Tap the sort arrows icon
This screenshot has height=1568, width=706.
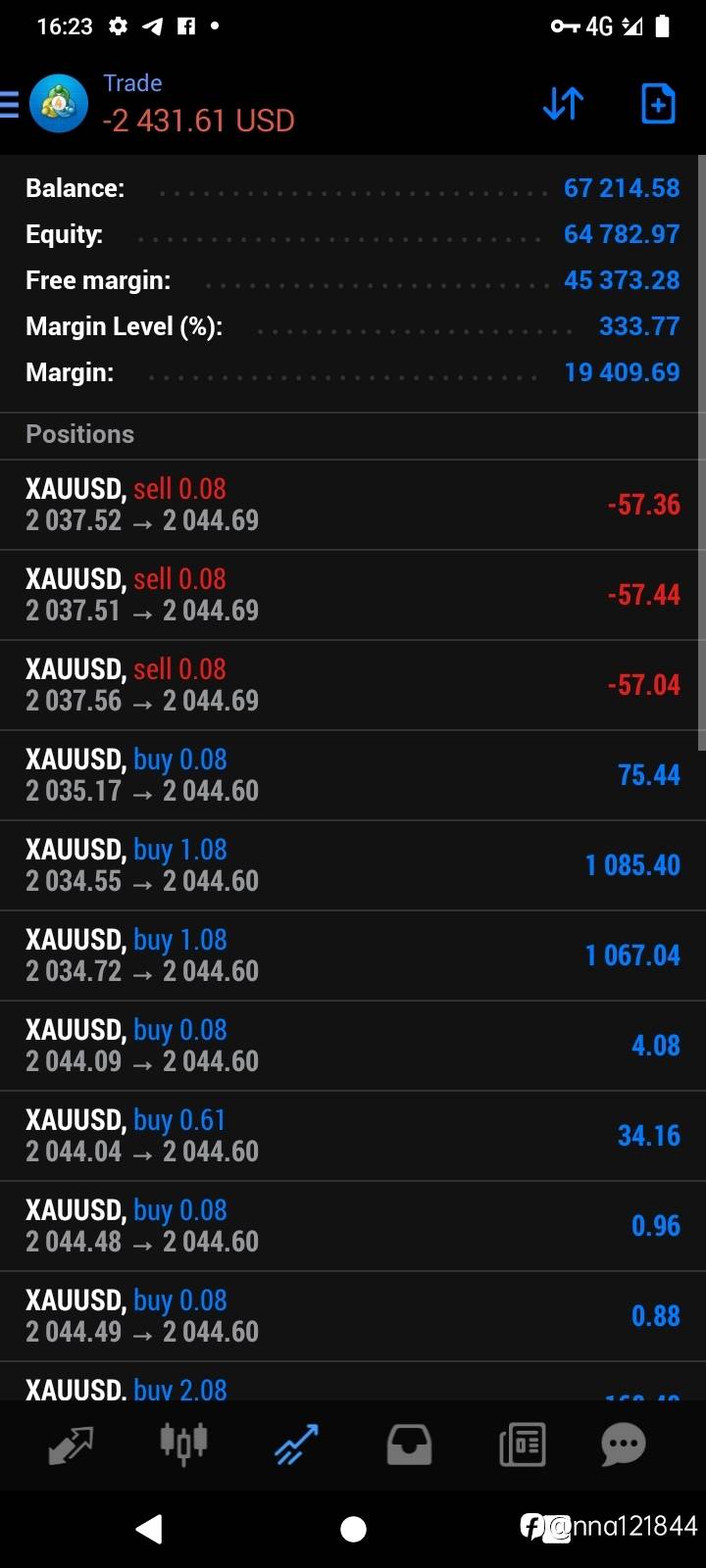(x=563, y=104)
